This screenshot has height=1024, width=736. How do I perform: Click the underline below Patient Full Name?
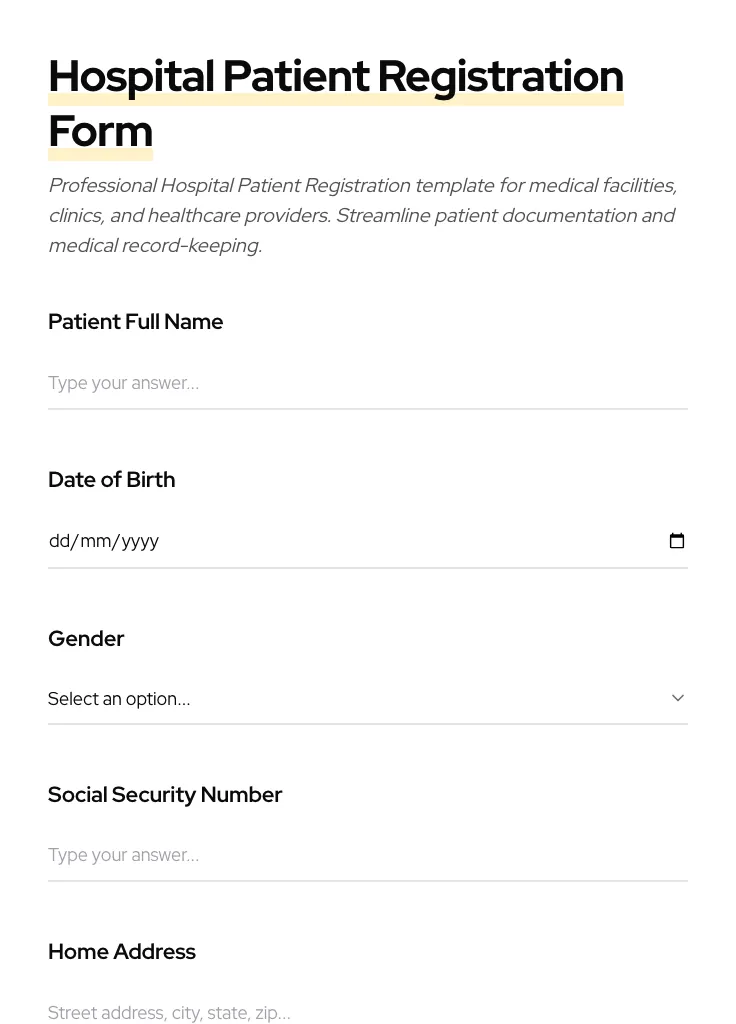coord(368,409)
